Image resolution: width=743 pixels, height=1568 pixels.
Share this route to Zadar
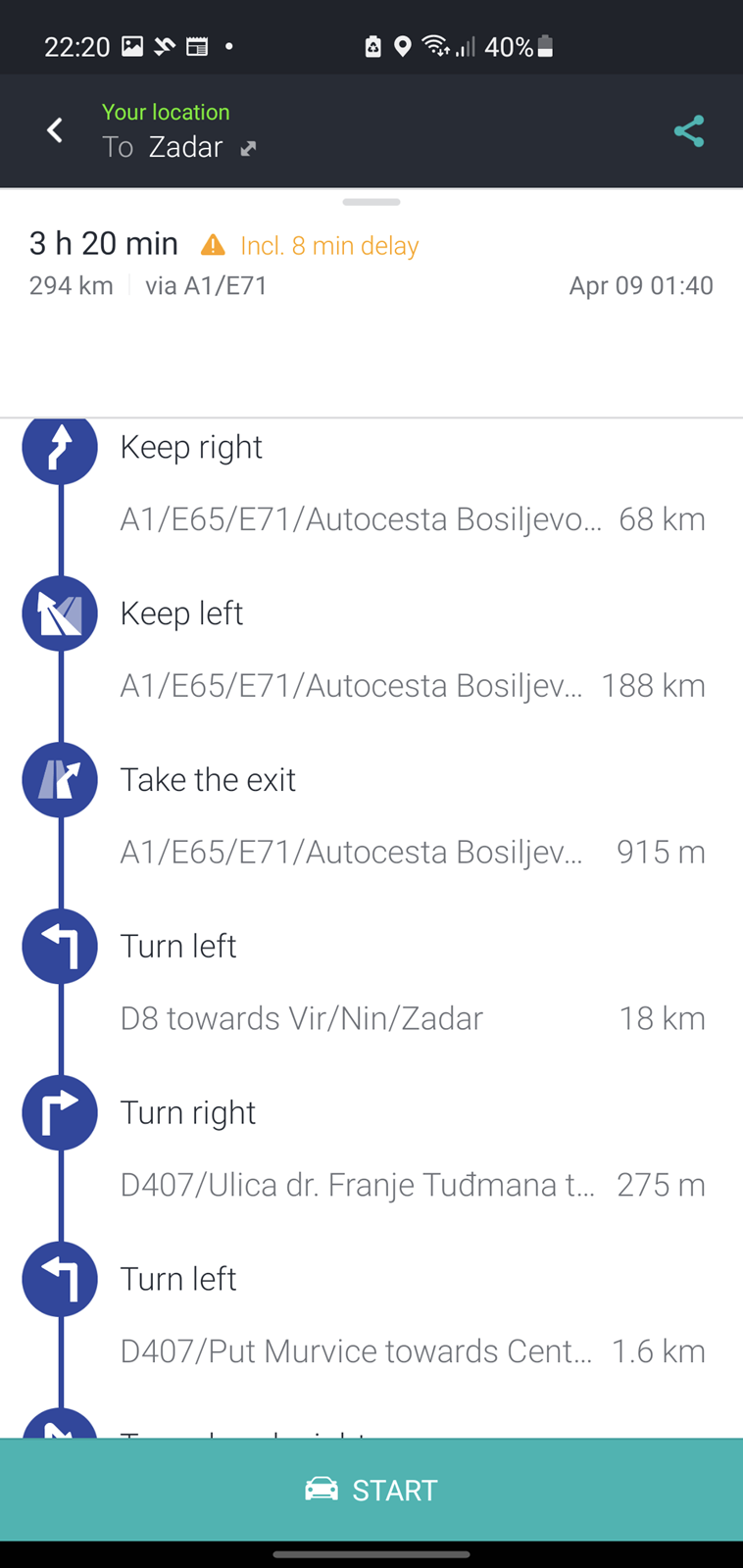689,131
